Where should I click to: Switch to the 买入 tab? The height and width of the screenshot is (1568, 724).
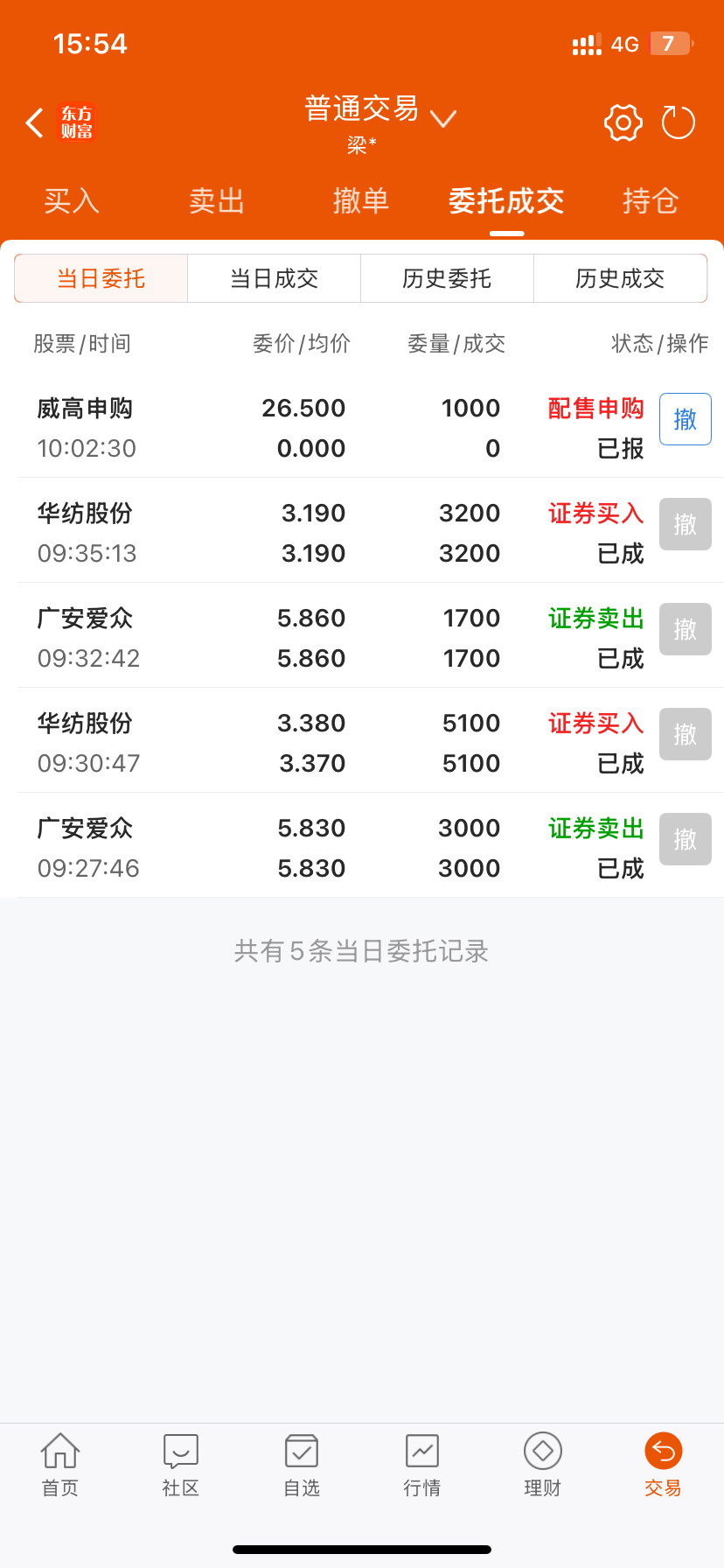click(72, 201)
